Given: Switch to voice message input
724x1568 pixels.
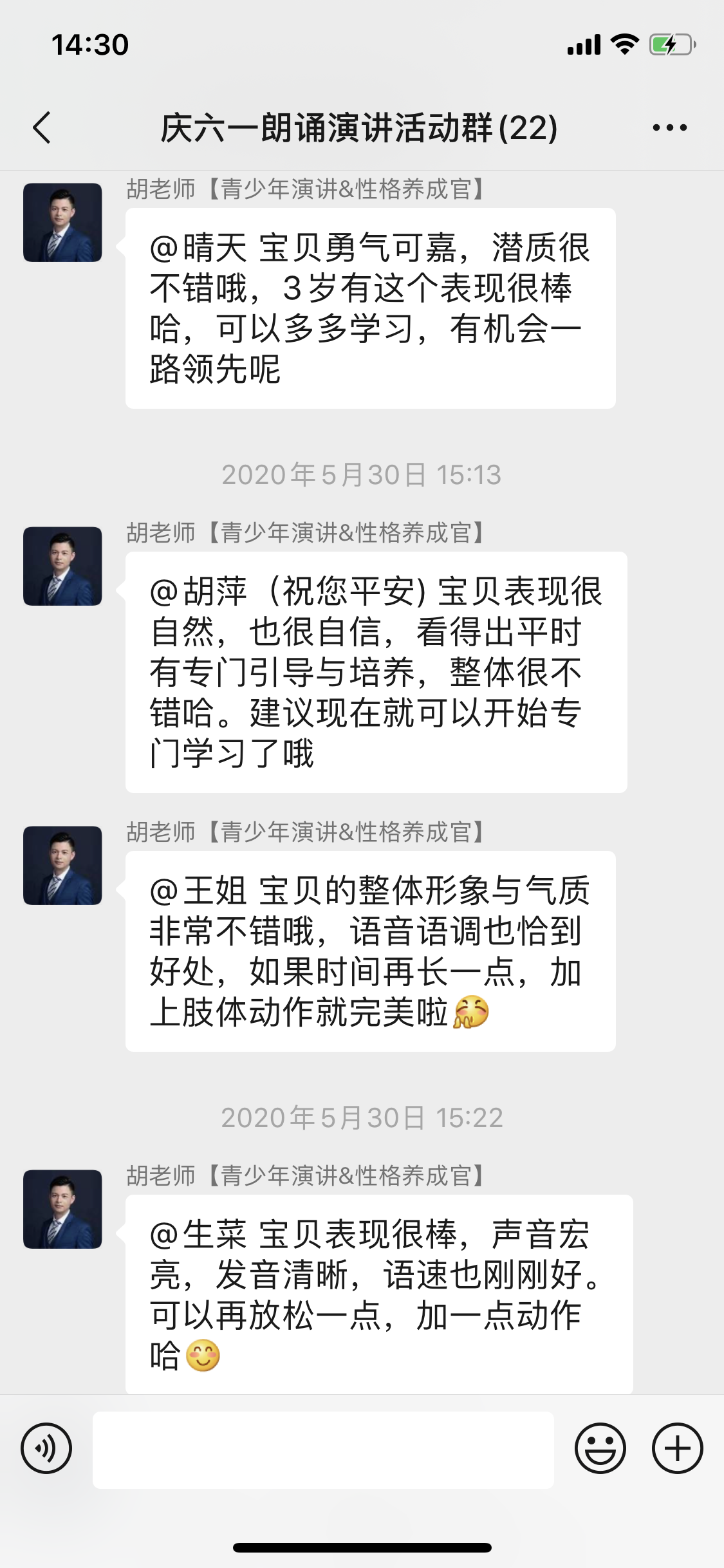Looking at the screenshot, I should (46, 1448).
